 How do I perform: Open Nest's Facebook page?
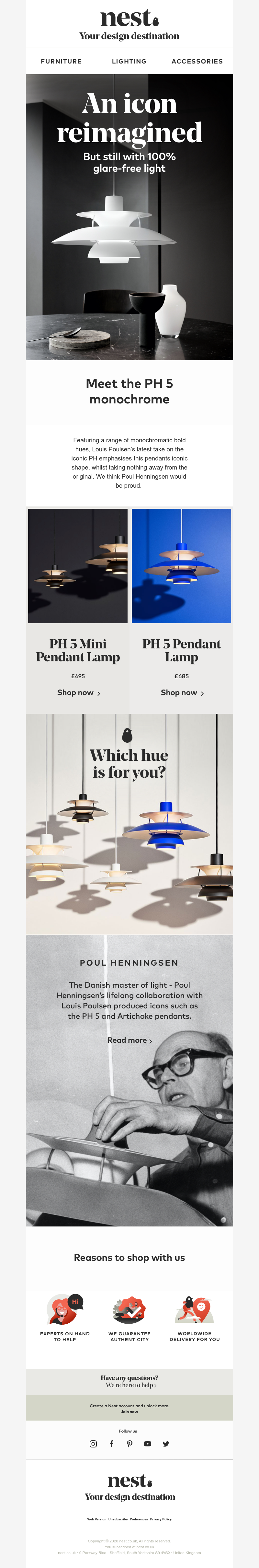tap(111, 1443)
